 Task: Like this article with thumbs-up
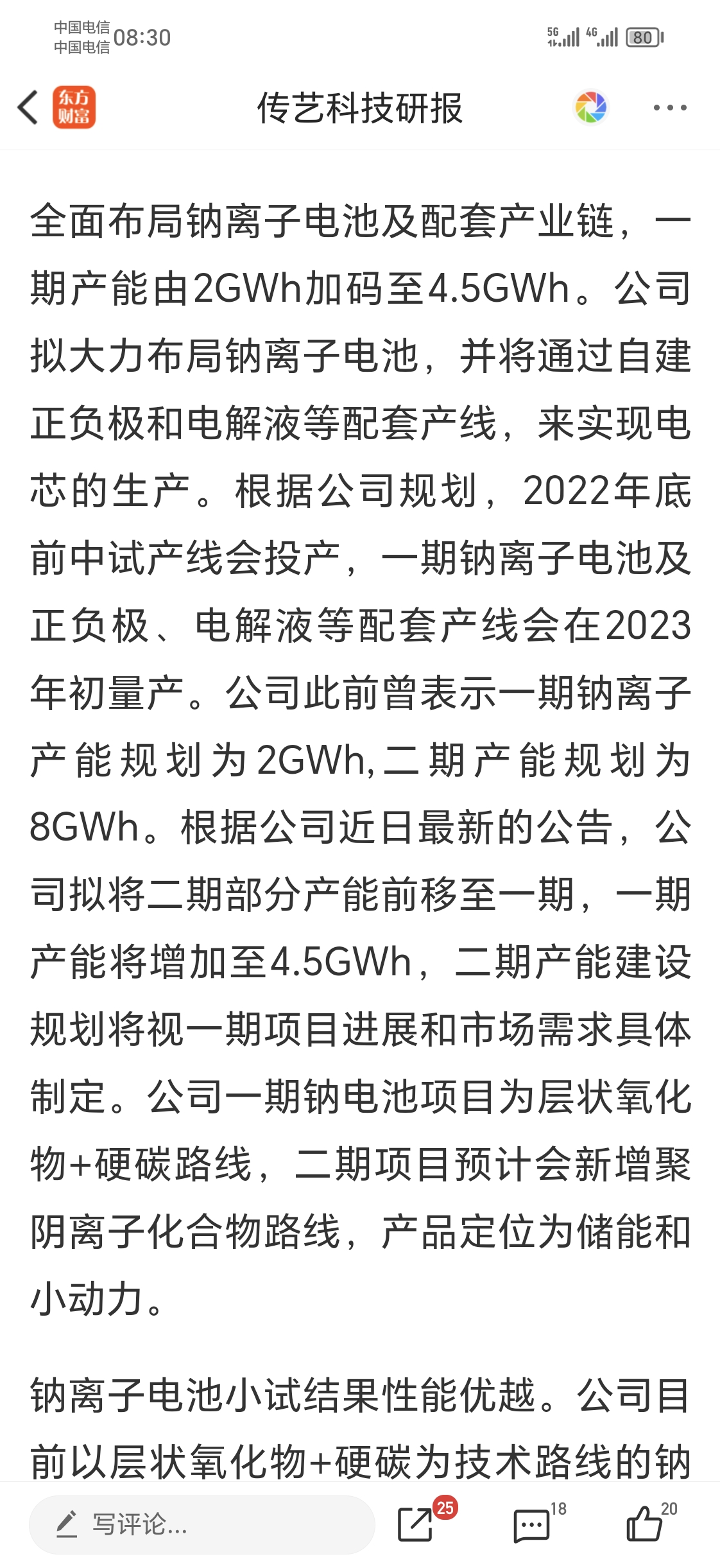point(644,1523)
